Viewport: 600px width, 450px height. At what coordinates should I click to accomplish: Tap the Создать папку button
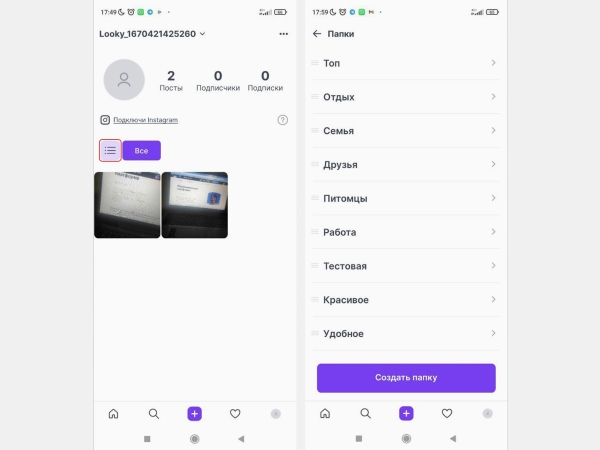(x=406, y=378)
